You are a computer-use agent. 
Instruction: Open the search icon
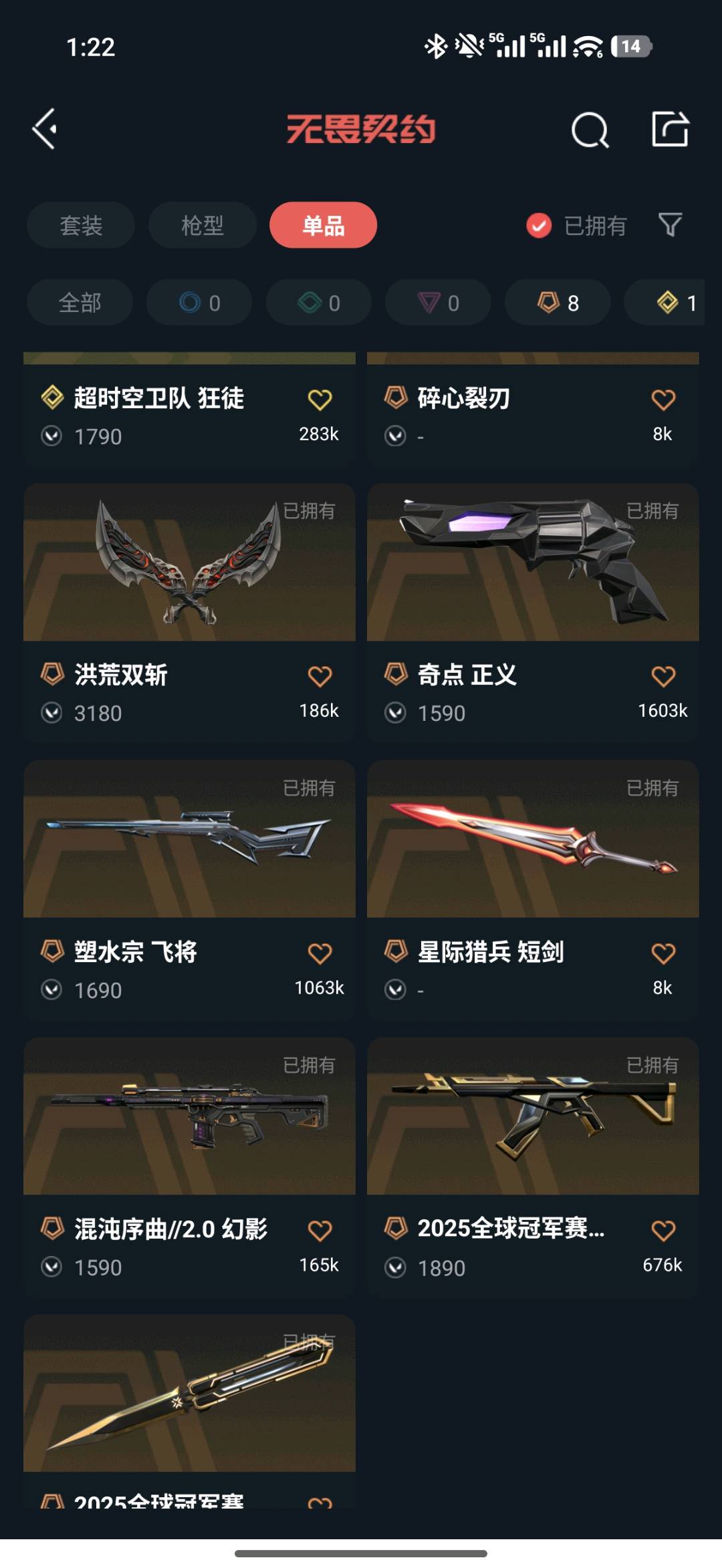pos(590,130)
